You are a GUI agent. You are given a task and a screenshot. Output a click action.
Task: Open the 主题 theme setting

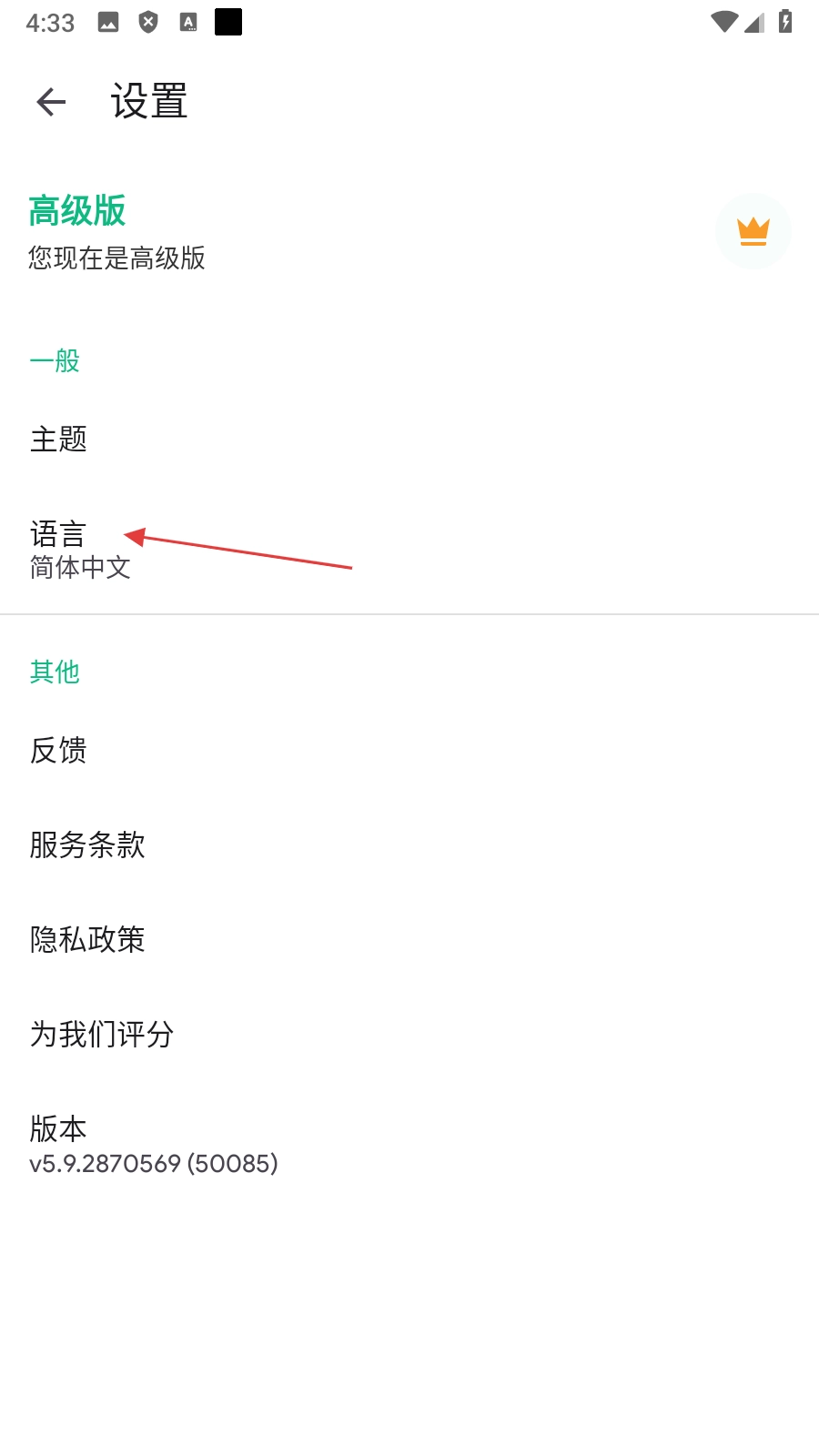[x=409, y=440]
